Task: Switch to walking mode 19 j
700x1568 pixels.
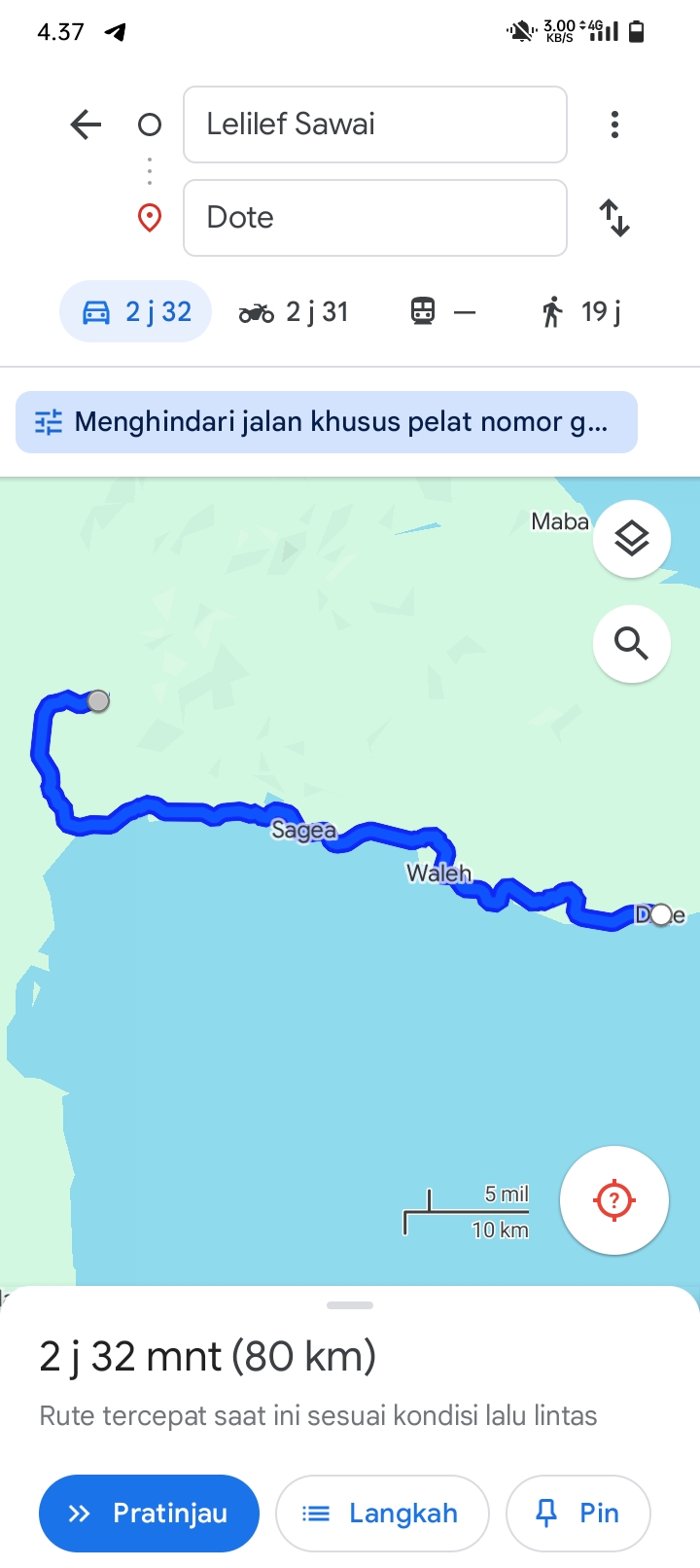Action: [581, 311]
